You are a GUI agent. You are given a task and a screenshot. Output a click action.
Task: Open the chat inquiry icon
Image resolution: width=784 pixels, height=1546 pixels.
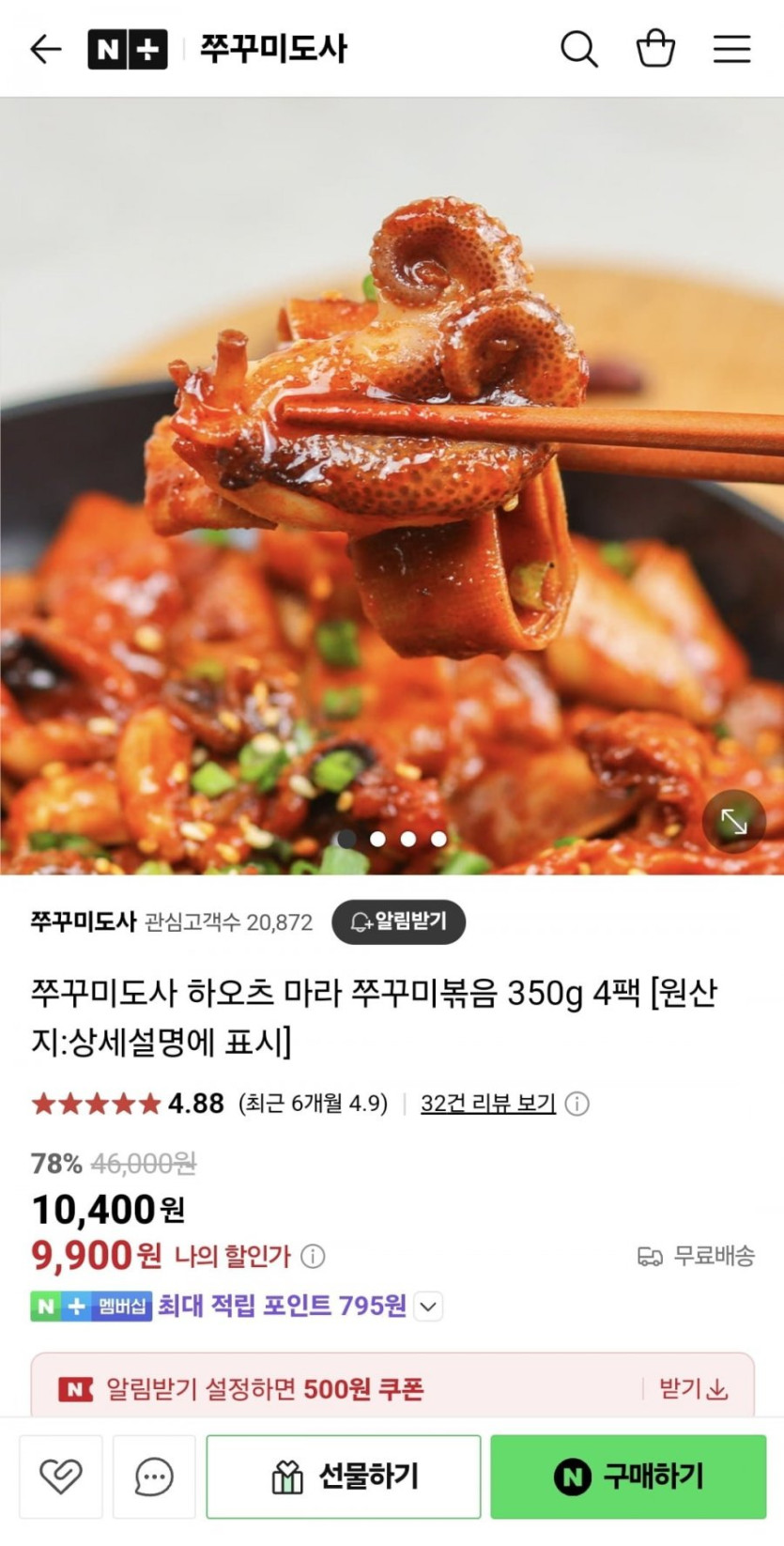154,1476
